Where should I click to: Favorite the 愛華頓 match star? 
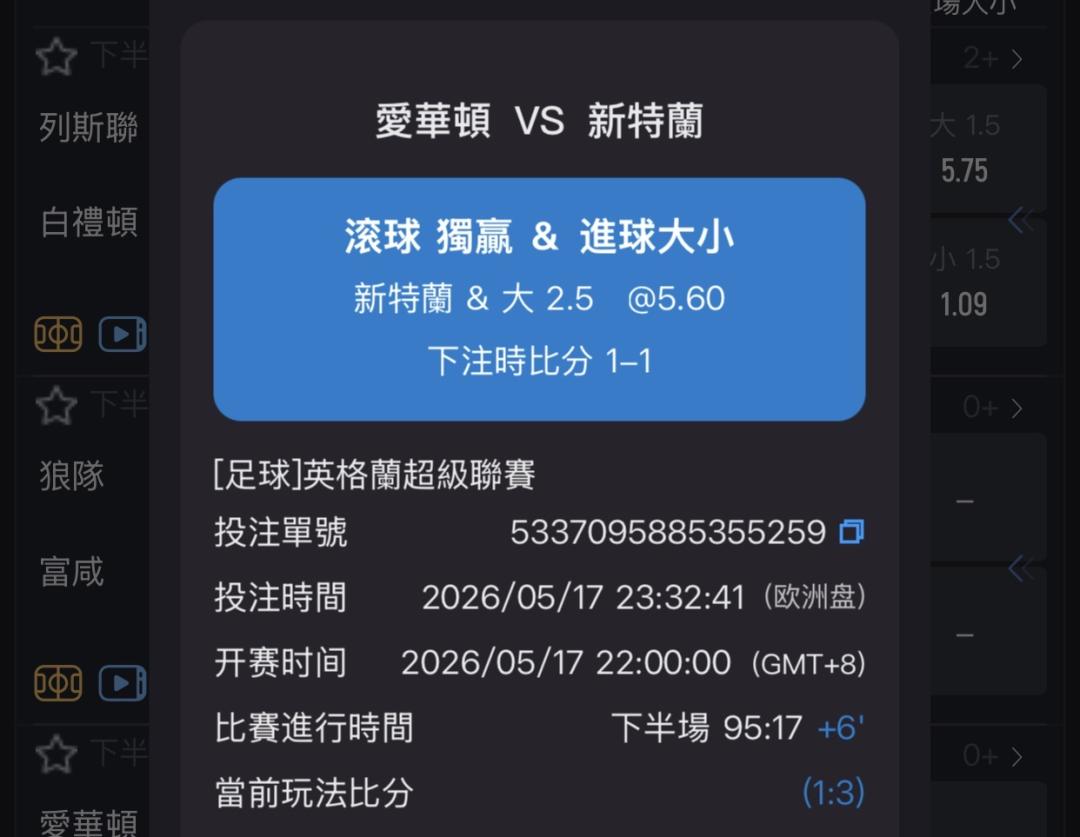tap(56, 754)
